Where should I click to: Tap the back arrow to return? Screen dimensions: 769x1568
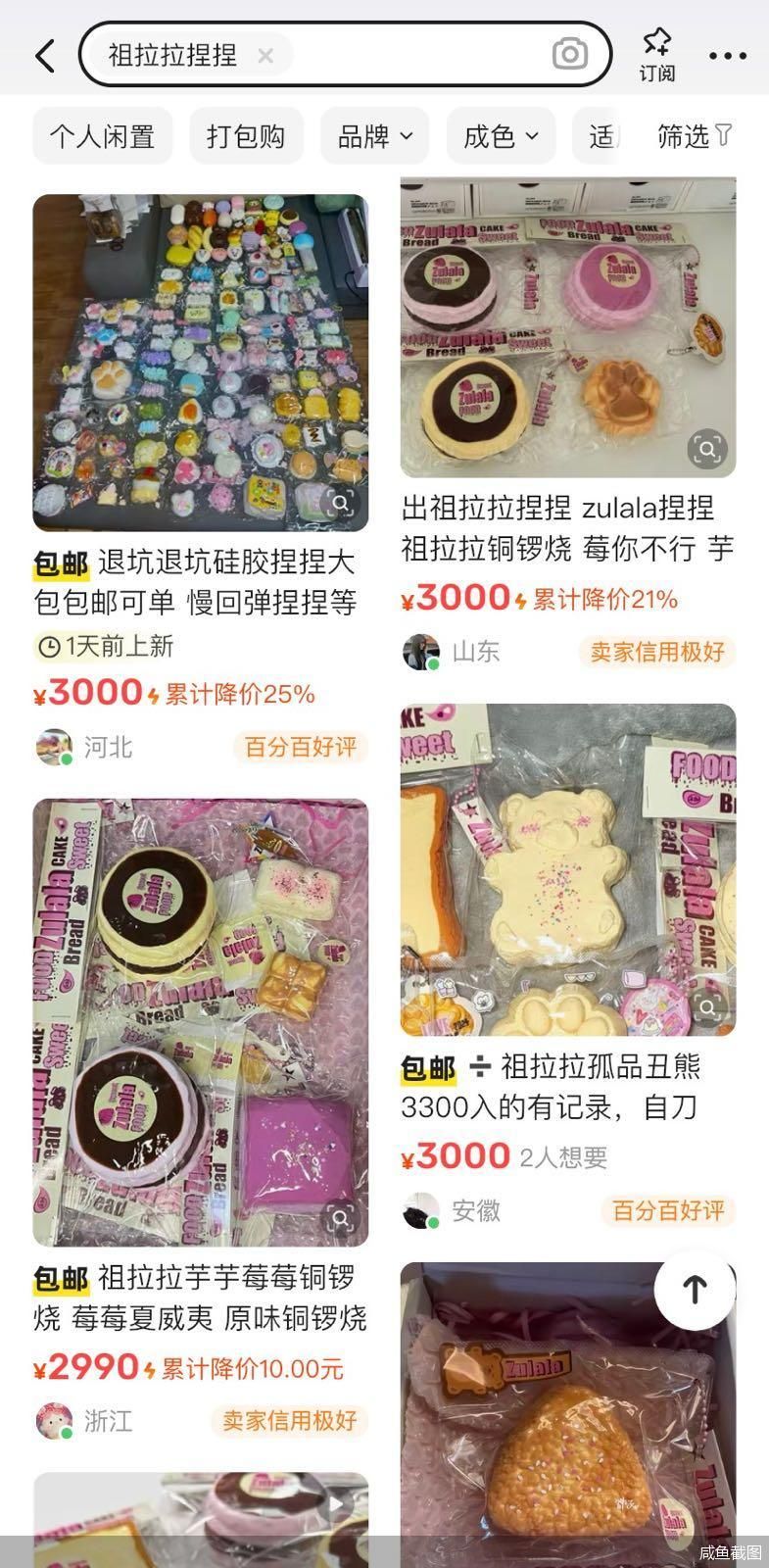coord(43,56)
